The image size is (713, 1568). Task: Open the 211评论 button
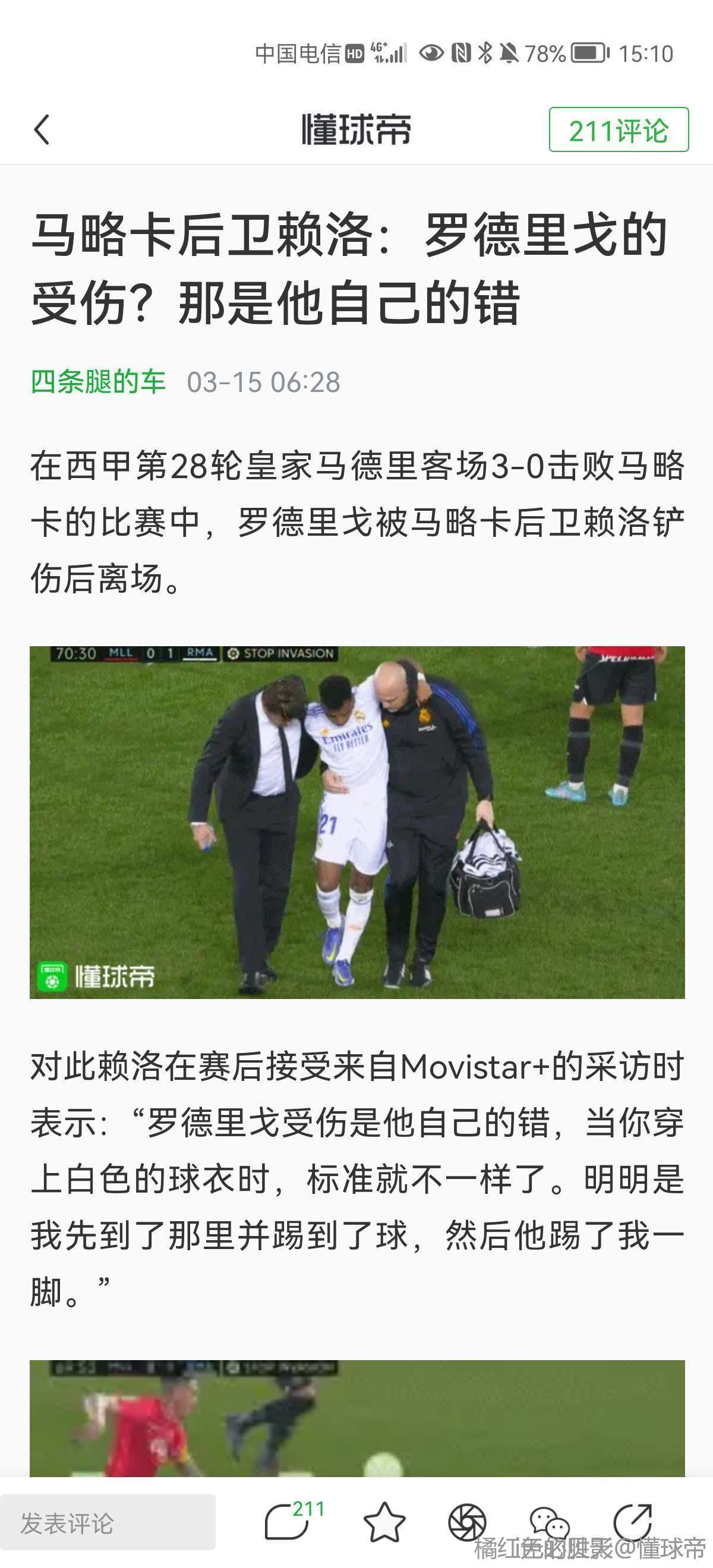pyautogui.click(x=618, y=129)
